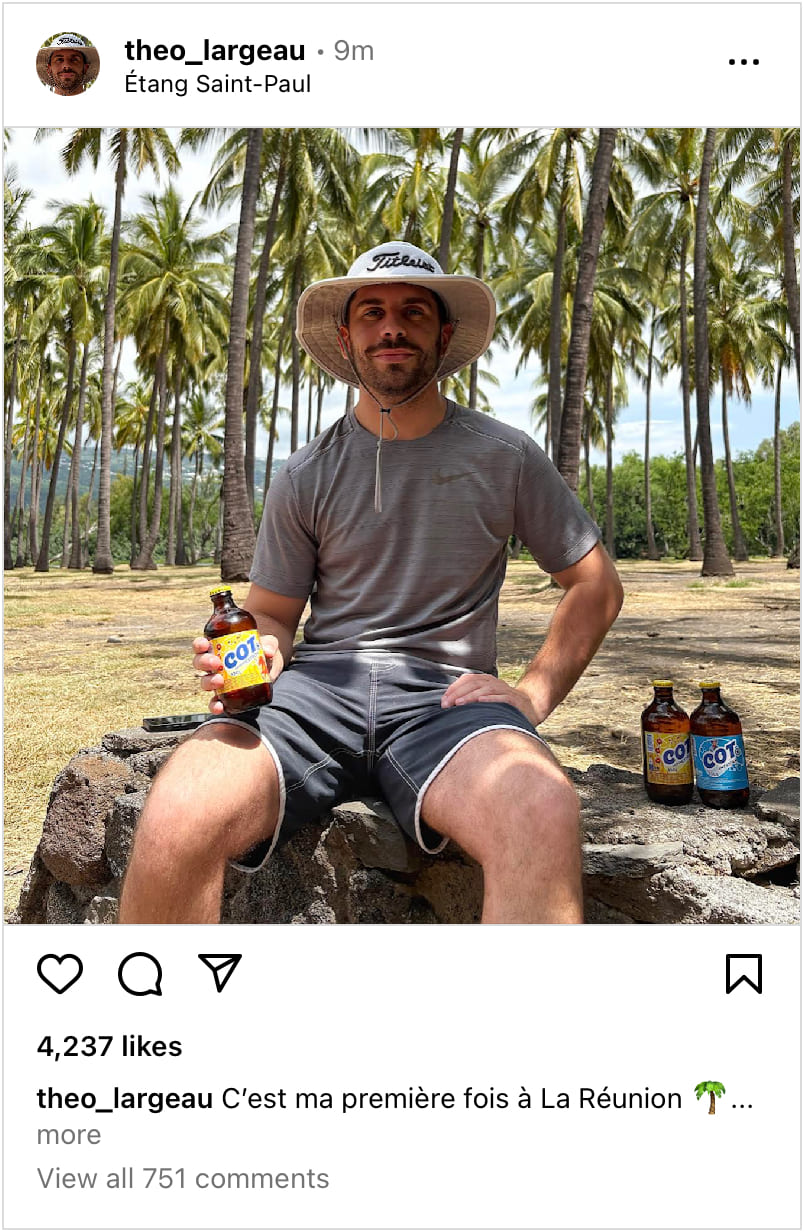
Task: View all 751 comments
Action: 183,1178
